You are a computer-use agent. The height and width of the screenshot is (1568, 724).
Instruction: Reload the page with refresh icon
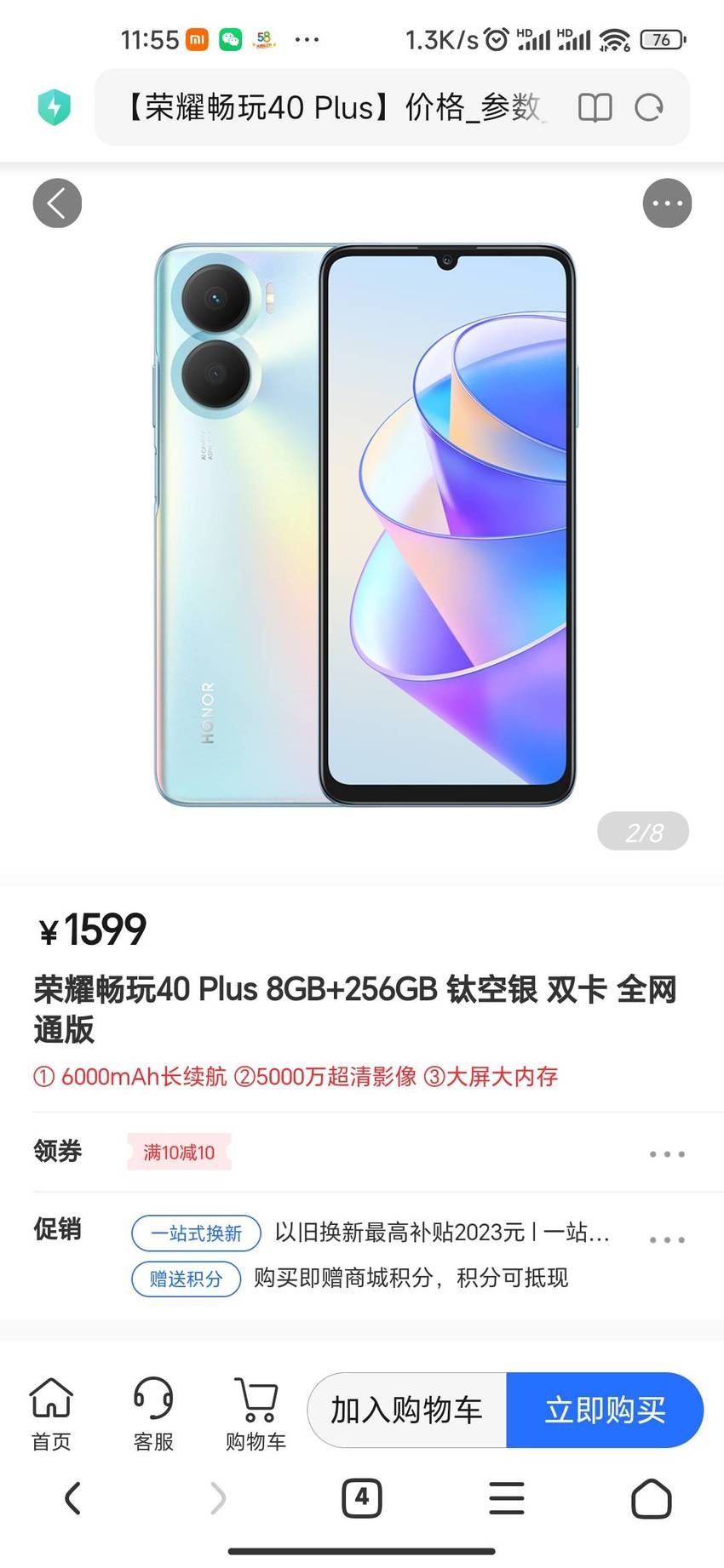tap(649, 108)
